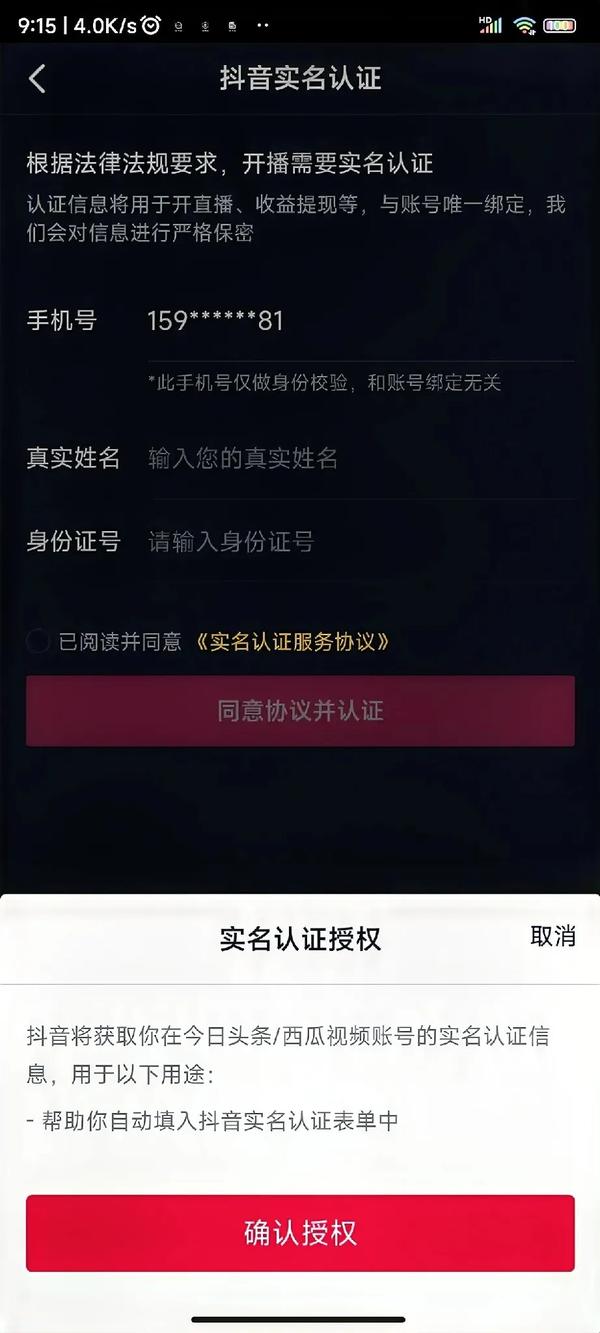Check the 已阅读并同意 agreement circle

[x=38, y=642]
